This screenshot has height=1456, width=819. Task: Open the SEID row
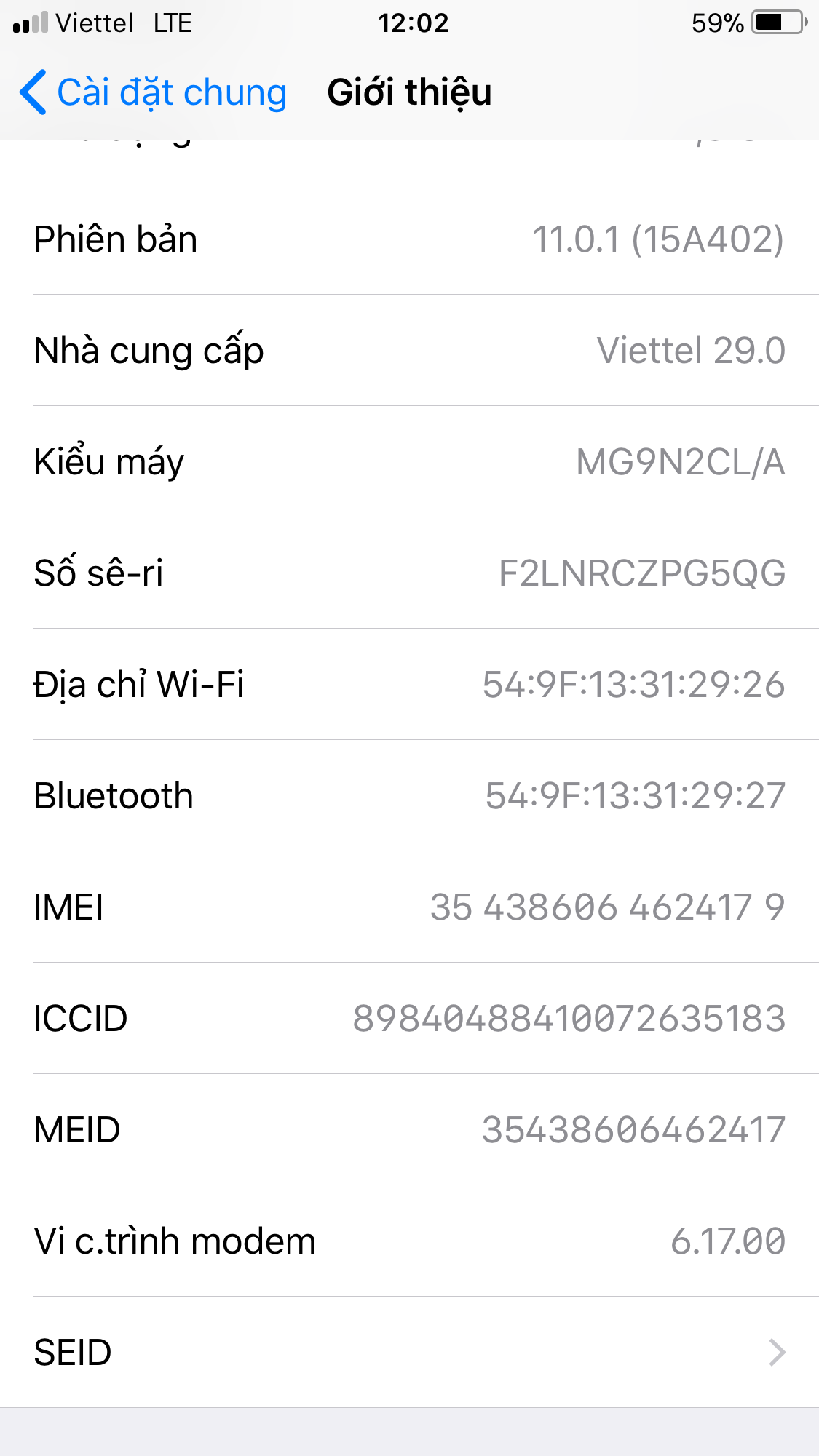click(409, 1352)
